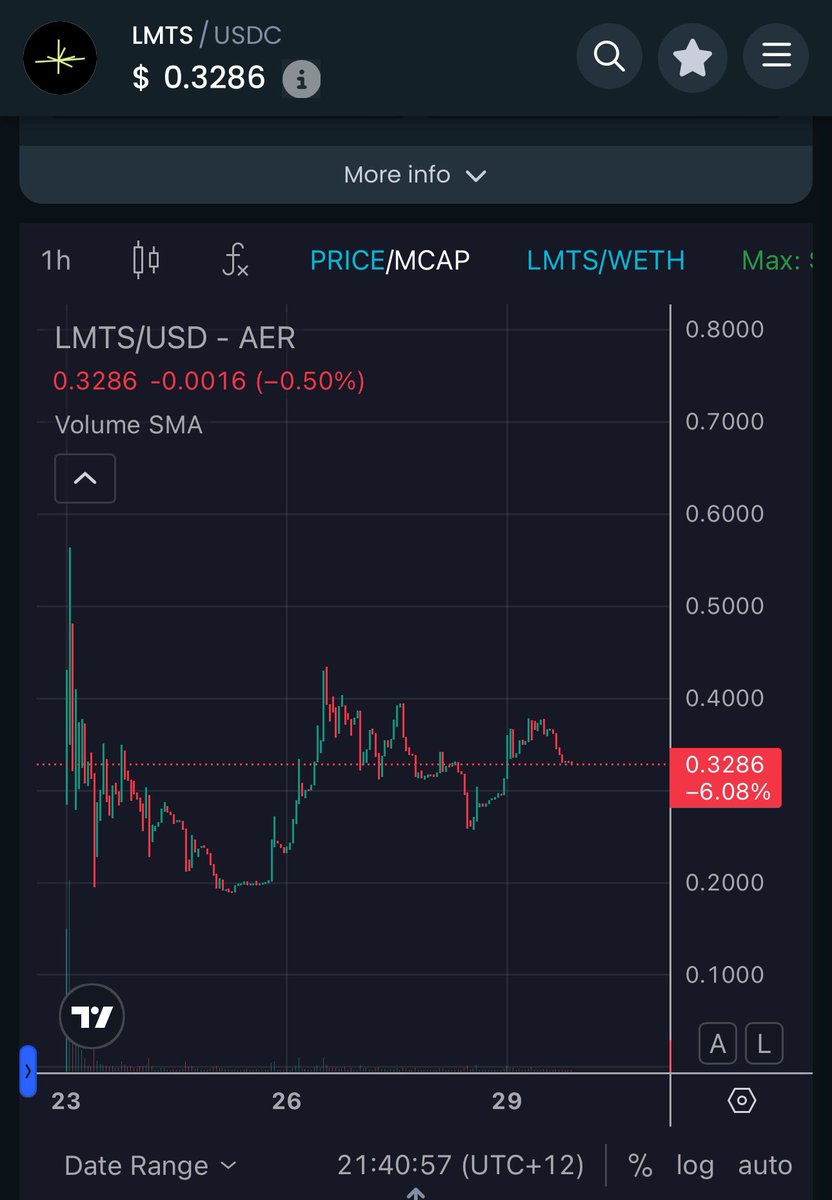The image size is (832, 1200).
Task: Open the search icon
Action: click(609, 55)
